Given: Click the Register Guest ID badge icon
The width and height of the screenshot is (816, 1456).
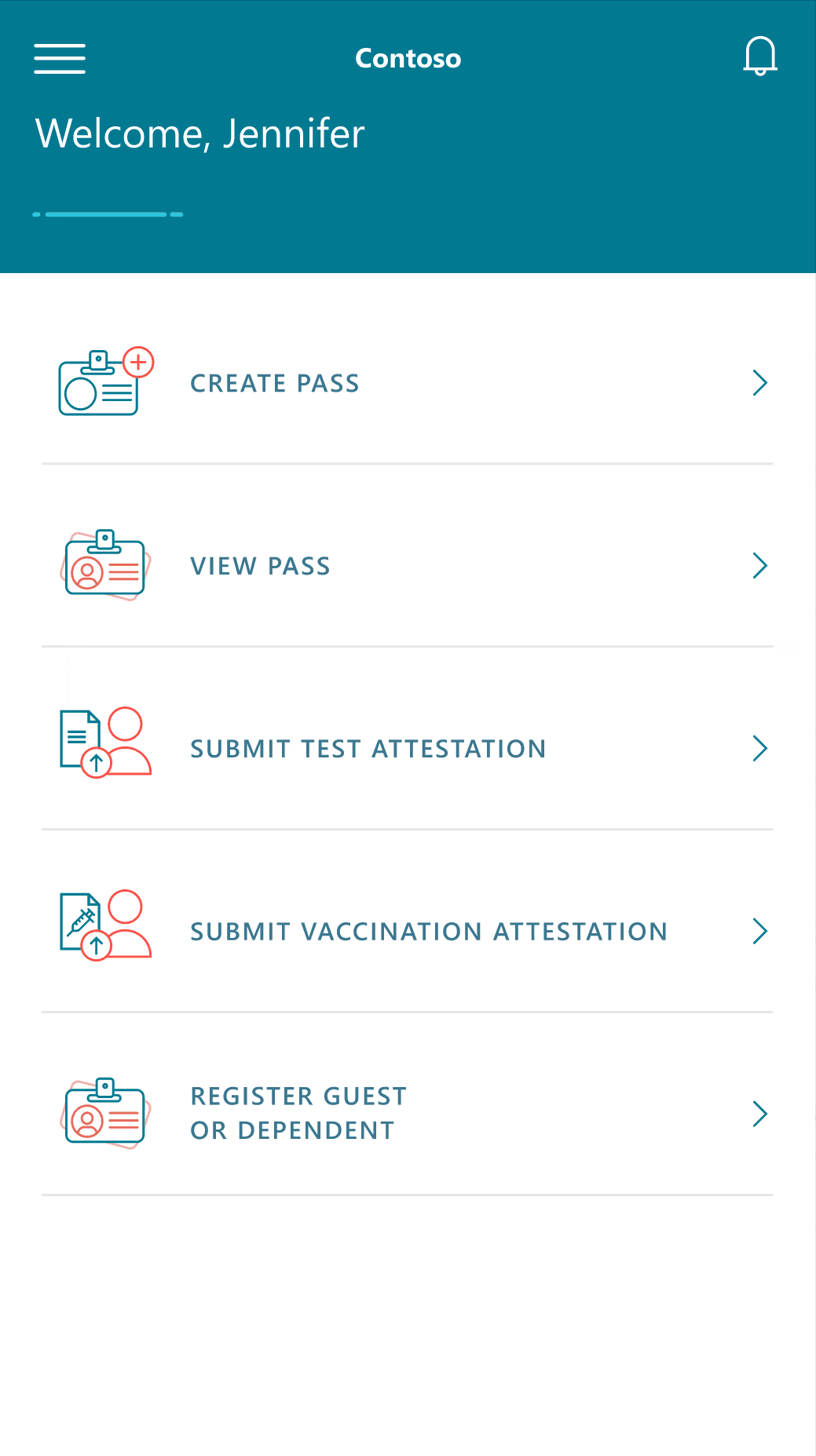Looking at the screenshot, I should 104,1113.
